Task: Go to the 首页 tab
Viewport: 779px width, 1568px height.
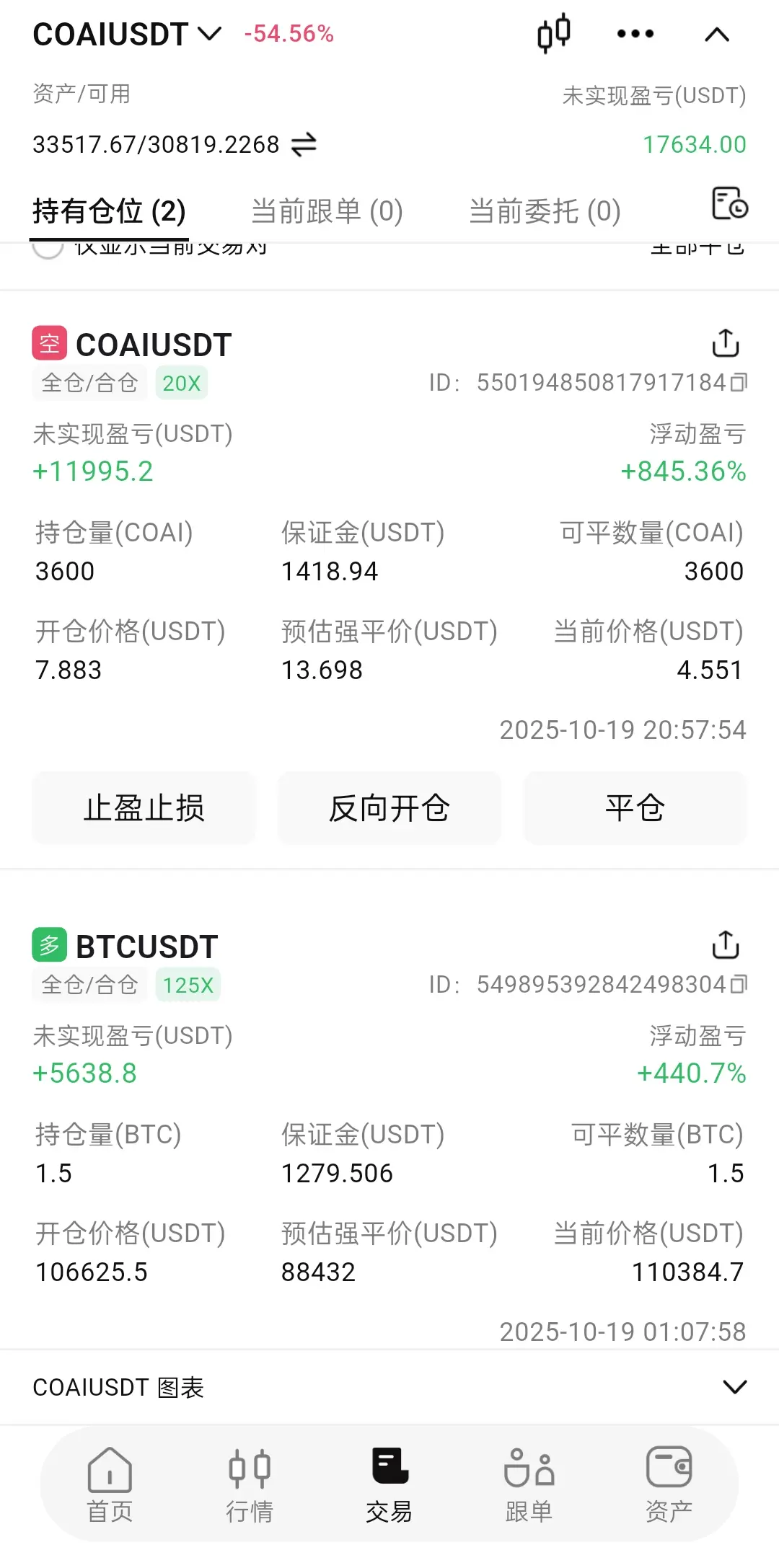Action: 110,1485
